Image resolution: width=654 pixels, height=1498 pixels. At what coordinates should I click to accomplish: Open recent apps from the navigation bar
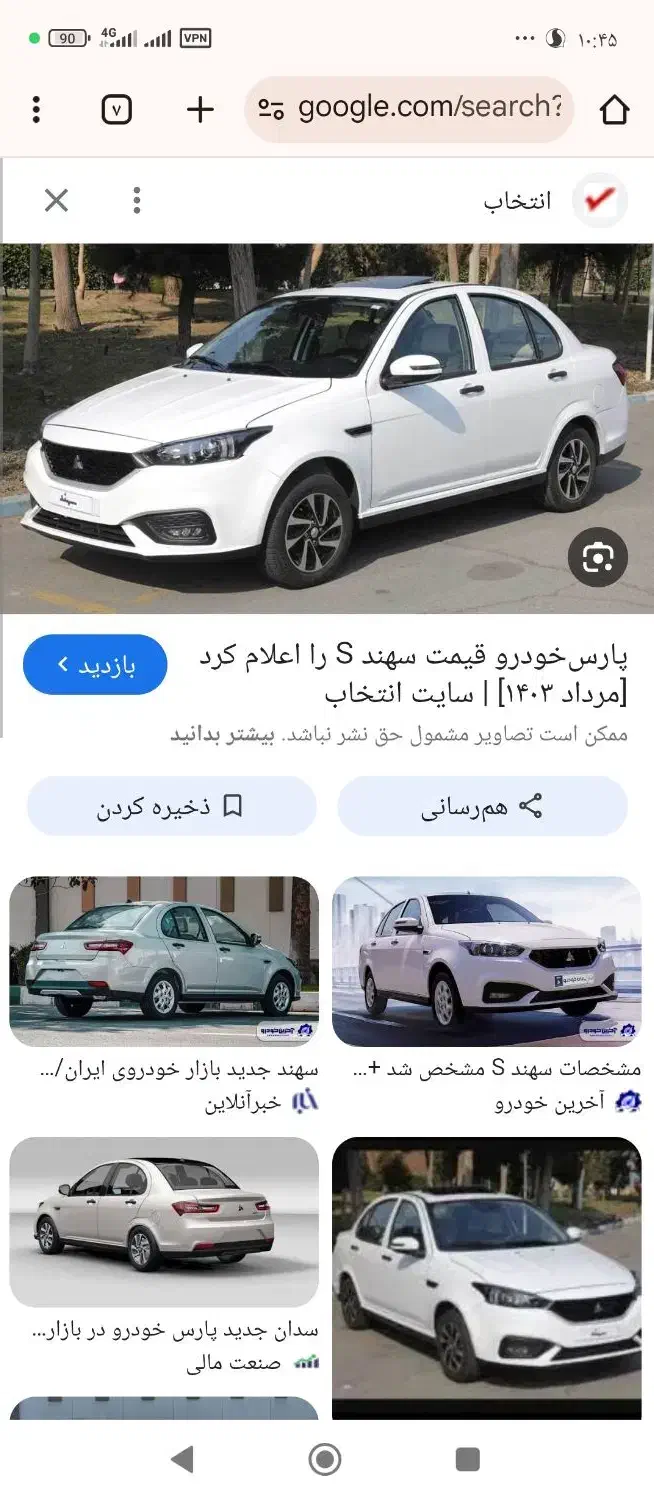tap(467, 1459)
